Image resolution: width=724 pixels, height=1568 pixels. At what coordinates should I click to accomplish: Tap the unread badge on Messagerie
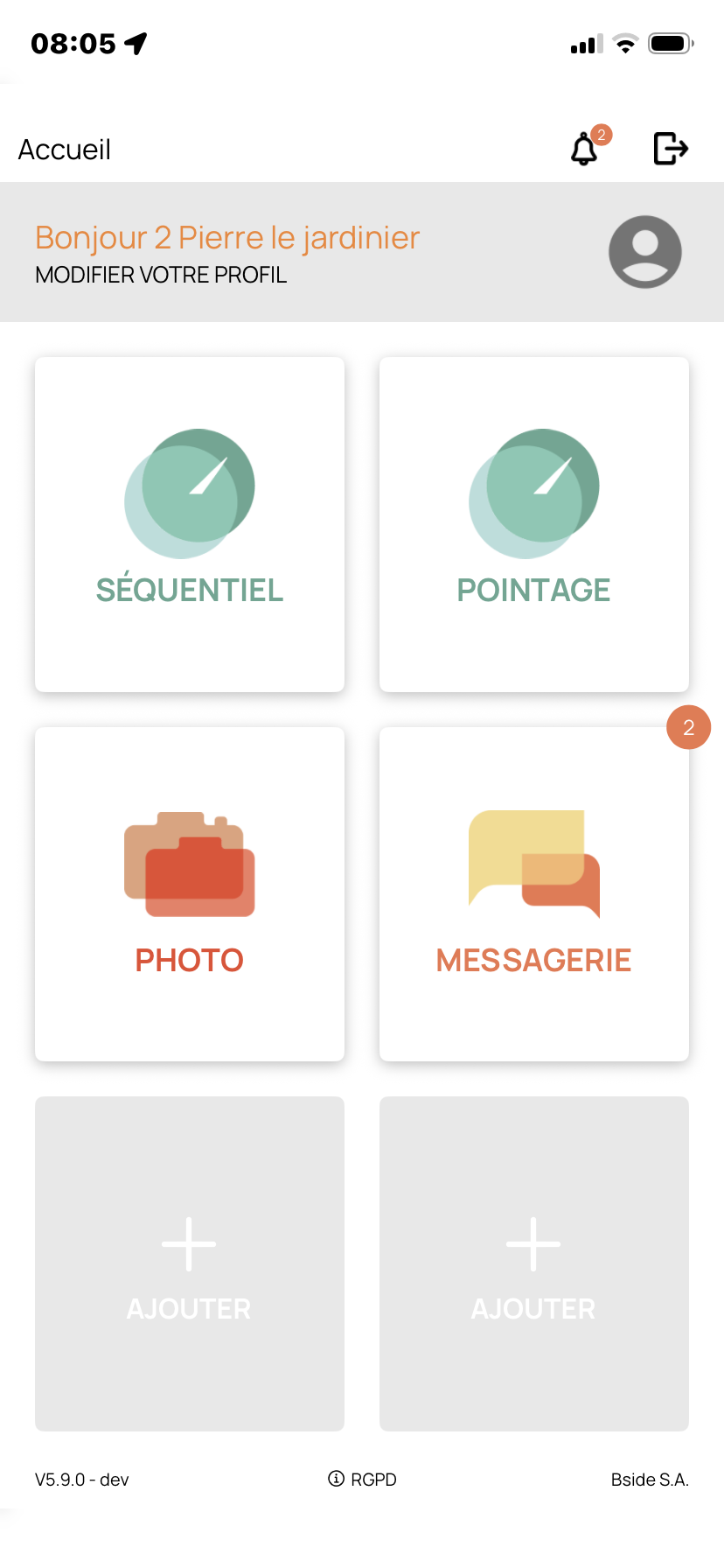point(688,726)
